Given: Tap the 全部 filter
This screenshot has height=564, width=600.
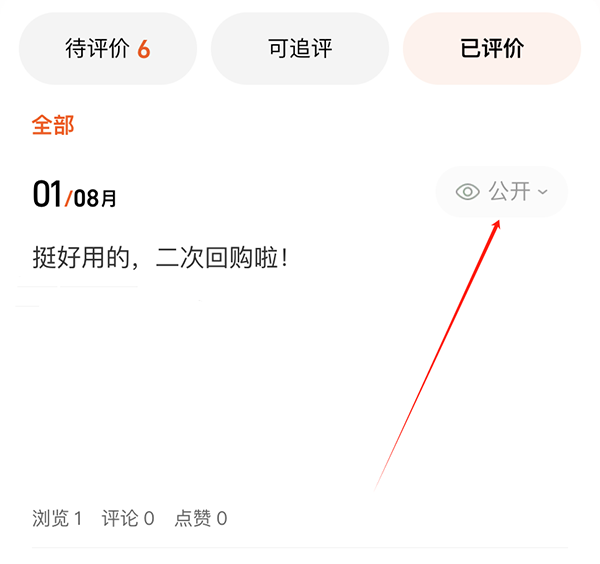Looking at the screenshot, I should click(53, 126).
